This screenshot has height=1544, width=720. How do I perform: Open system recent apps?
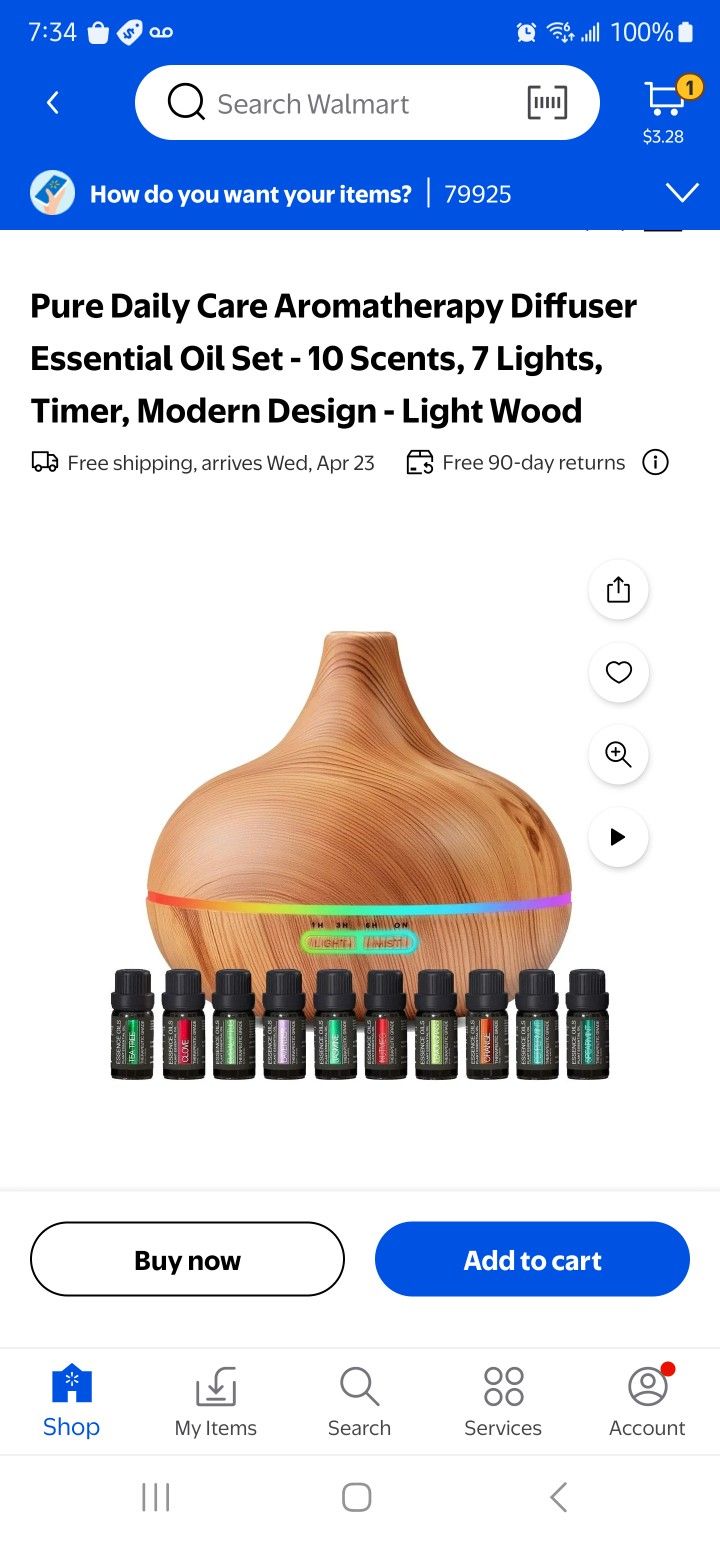click(156, 1497)
